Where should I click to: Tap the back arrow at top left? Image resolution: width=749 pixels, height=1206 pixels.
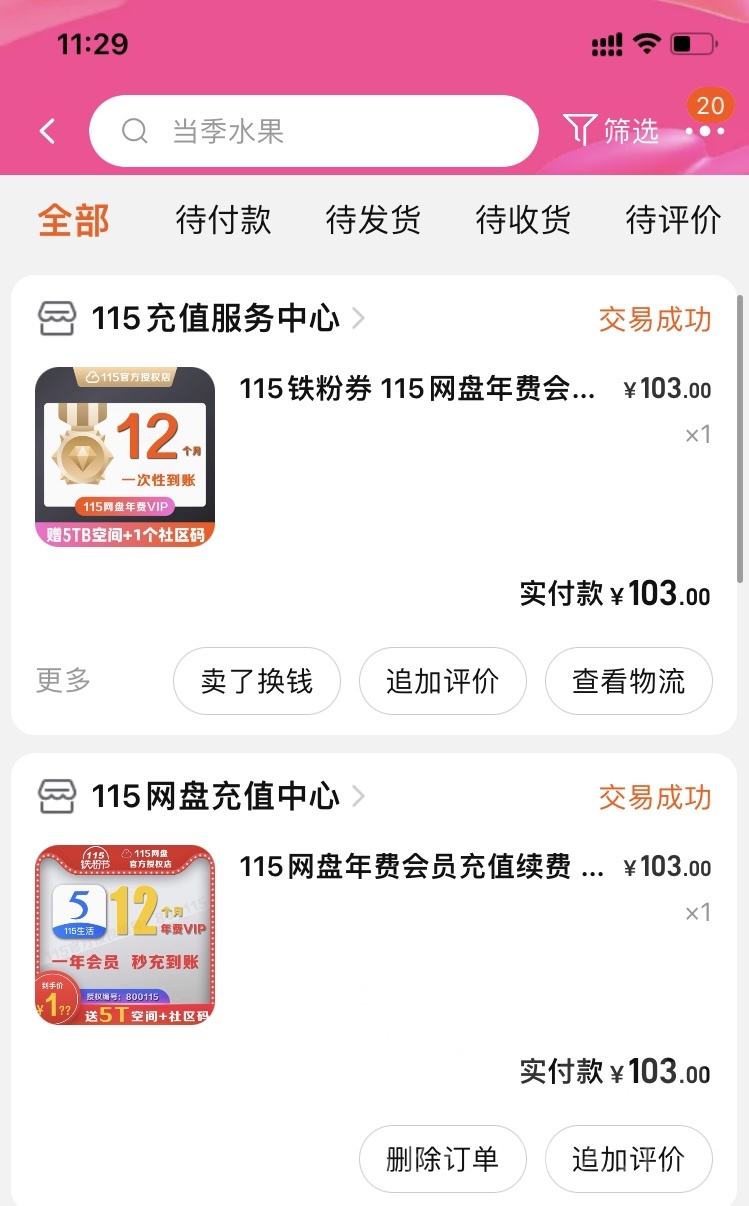pos(47,131)
